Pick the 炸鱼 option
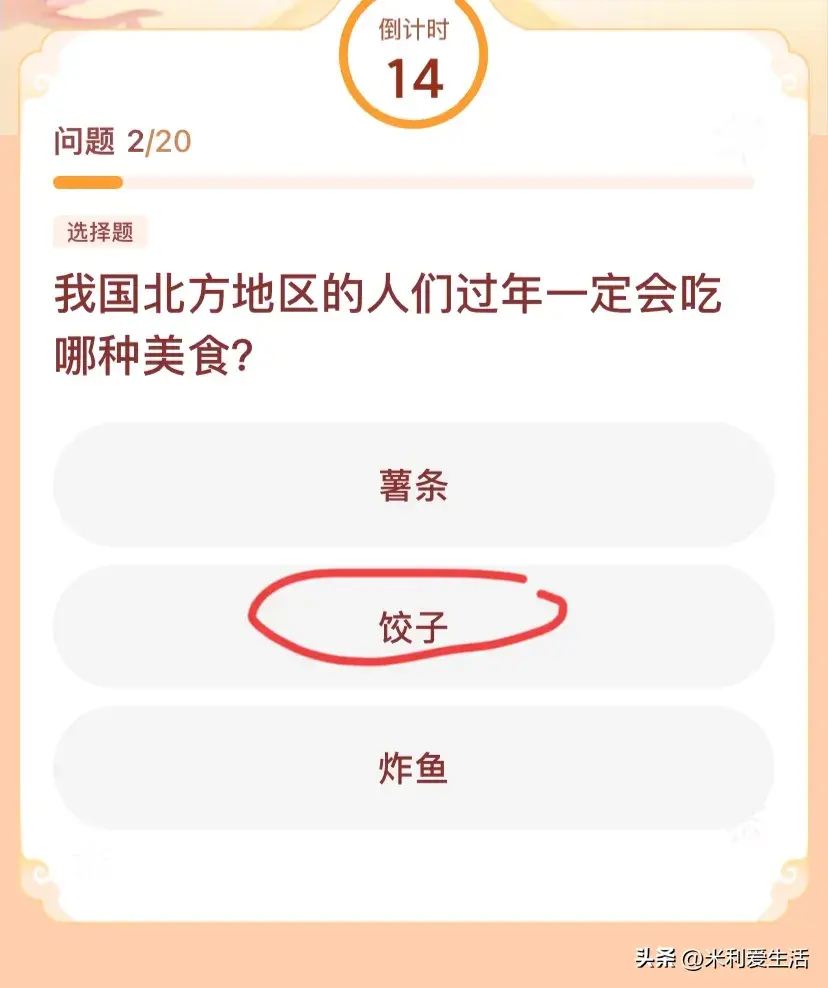Screen dimensions: 828x988 point(413,768)
